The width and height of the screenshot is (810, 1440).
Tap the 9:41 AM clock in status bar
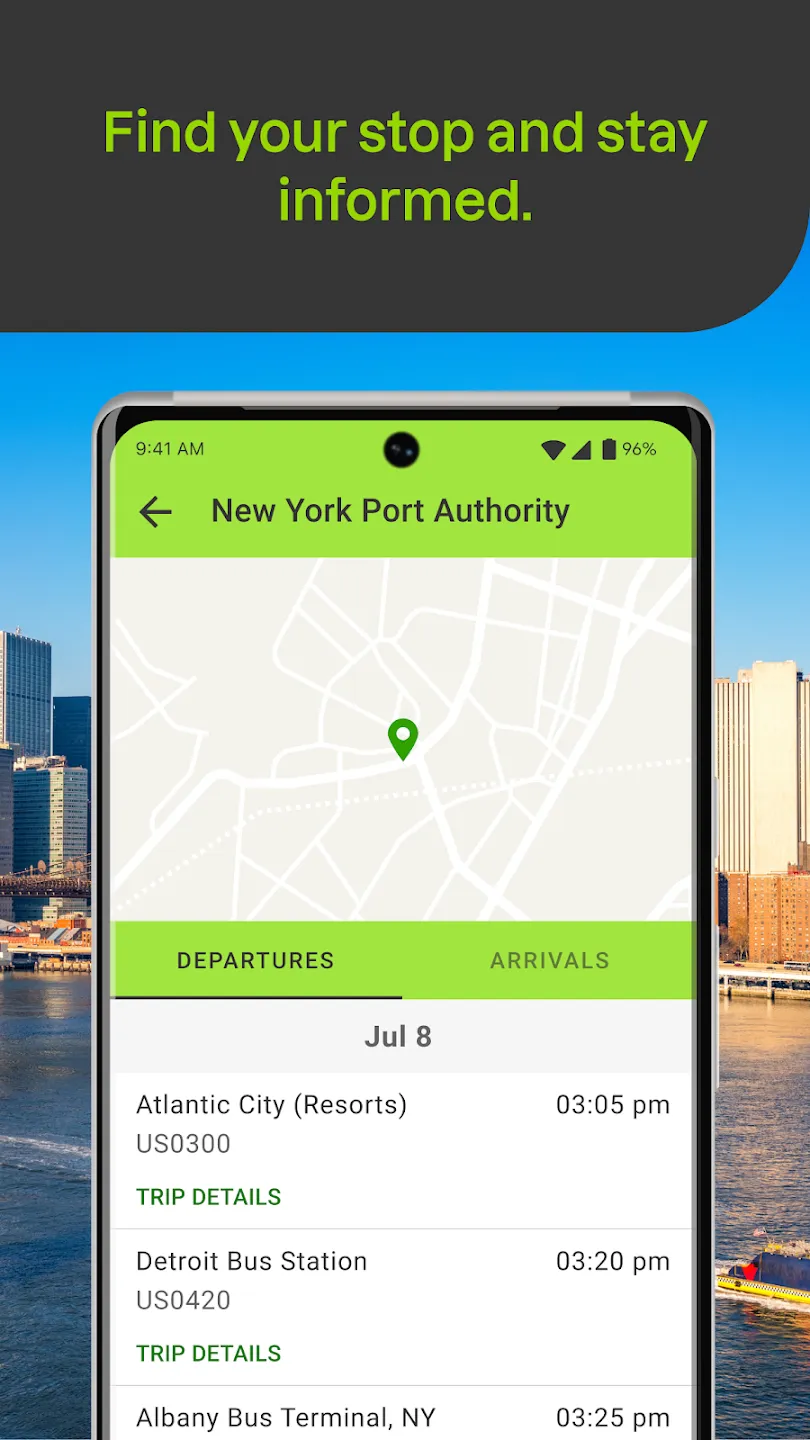(x=168, y=449)
